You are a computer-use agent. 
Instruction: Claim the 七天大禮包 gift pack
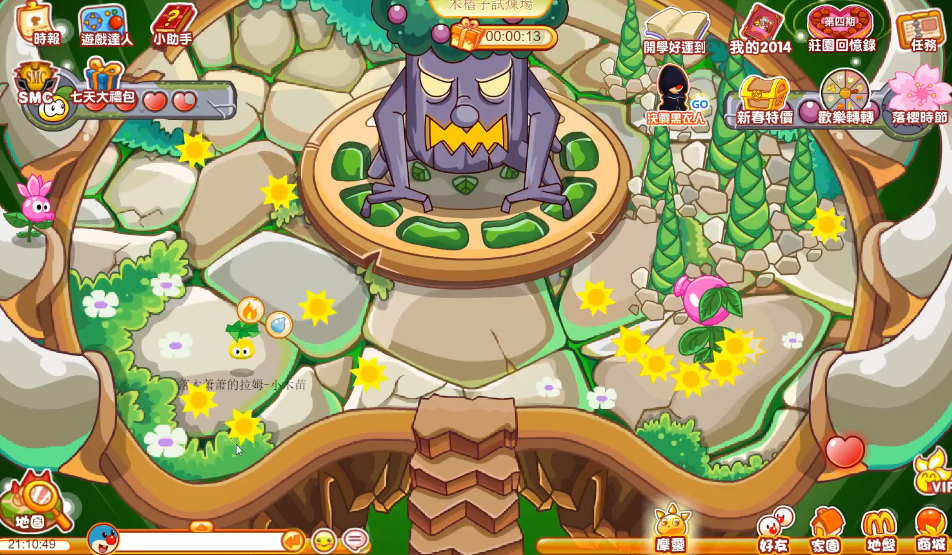102,84
